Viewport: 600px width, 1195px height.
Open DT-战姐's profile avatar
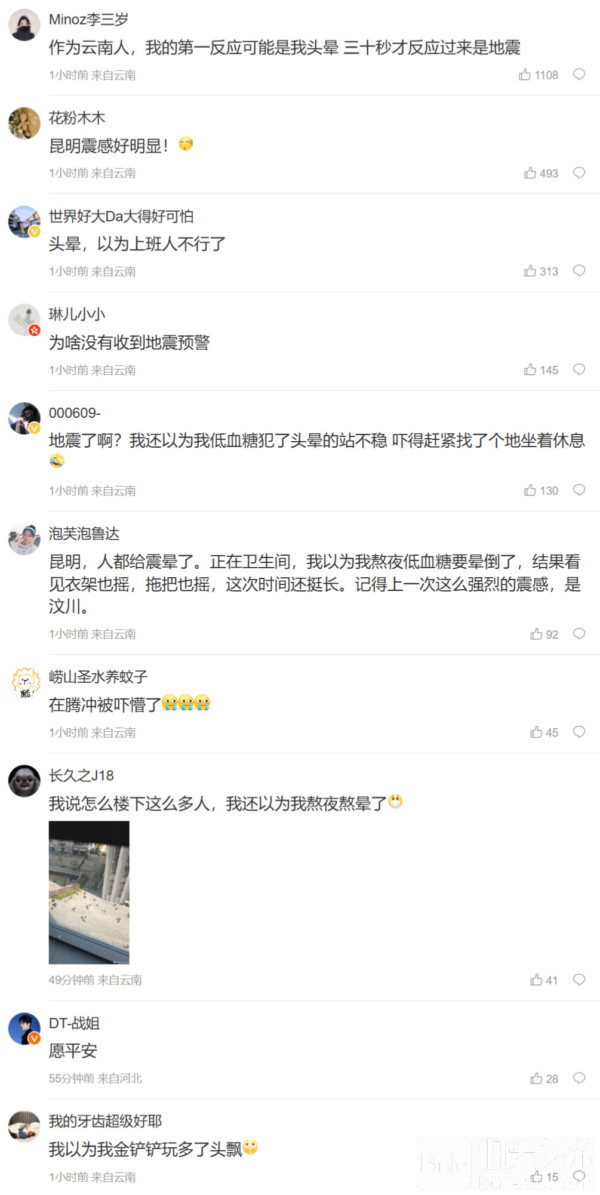24,1028
